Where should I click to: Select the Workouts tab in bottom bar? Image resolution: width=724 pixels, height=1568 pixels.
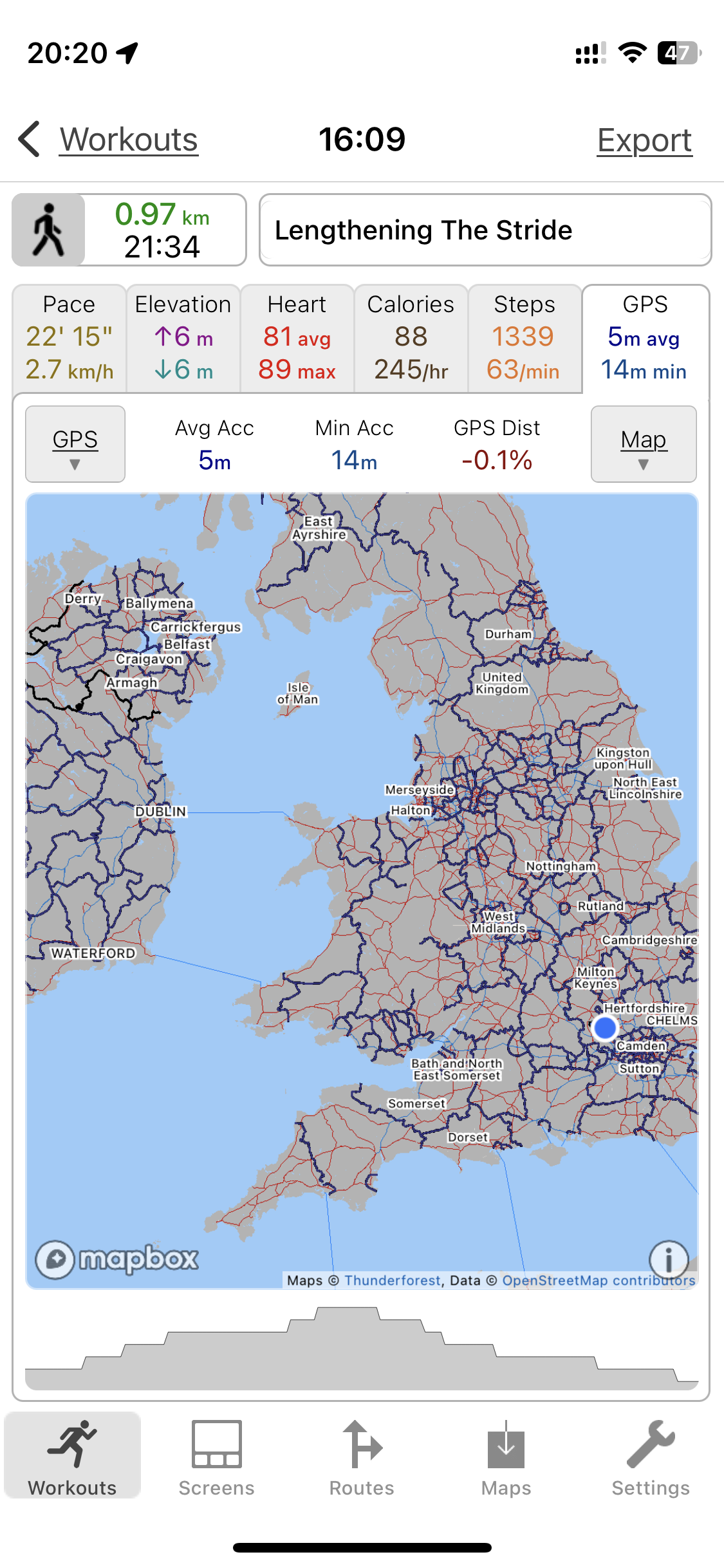click(x=73, y=1458)
